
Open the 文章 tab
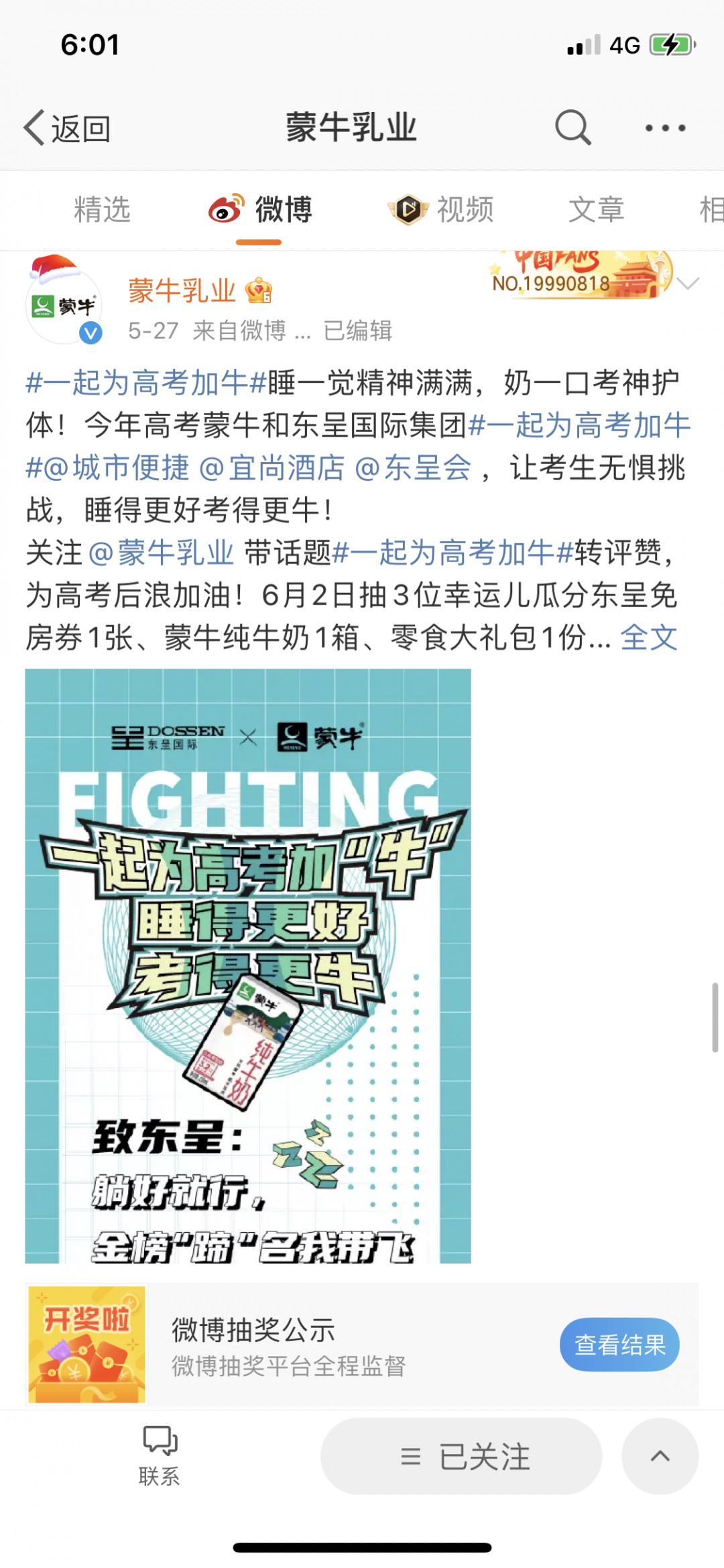(x=596, y=210)
